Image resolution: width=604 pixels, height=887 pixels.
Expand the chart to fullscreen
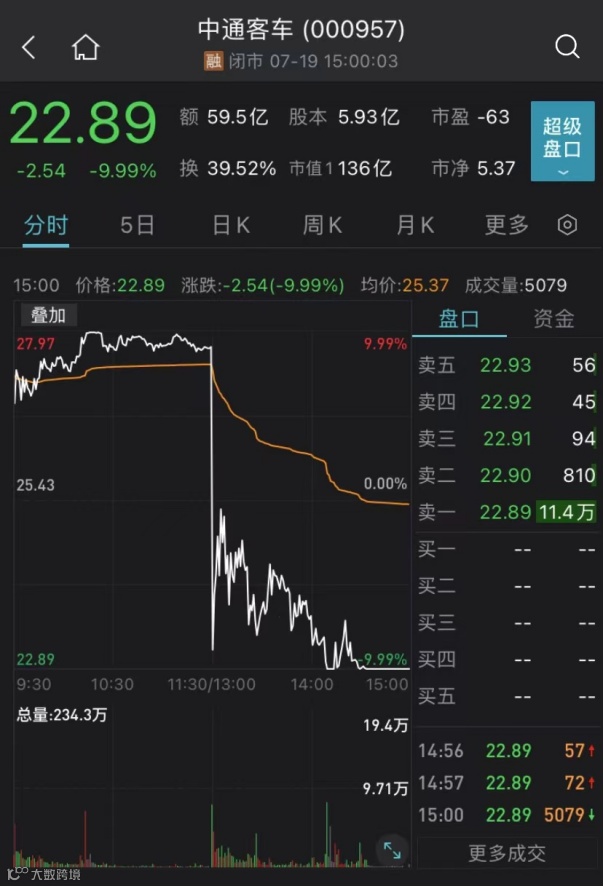pyautogui.click(x=392, y=851)
